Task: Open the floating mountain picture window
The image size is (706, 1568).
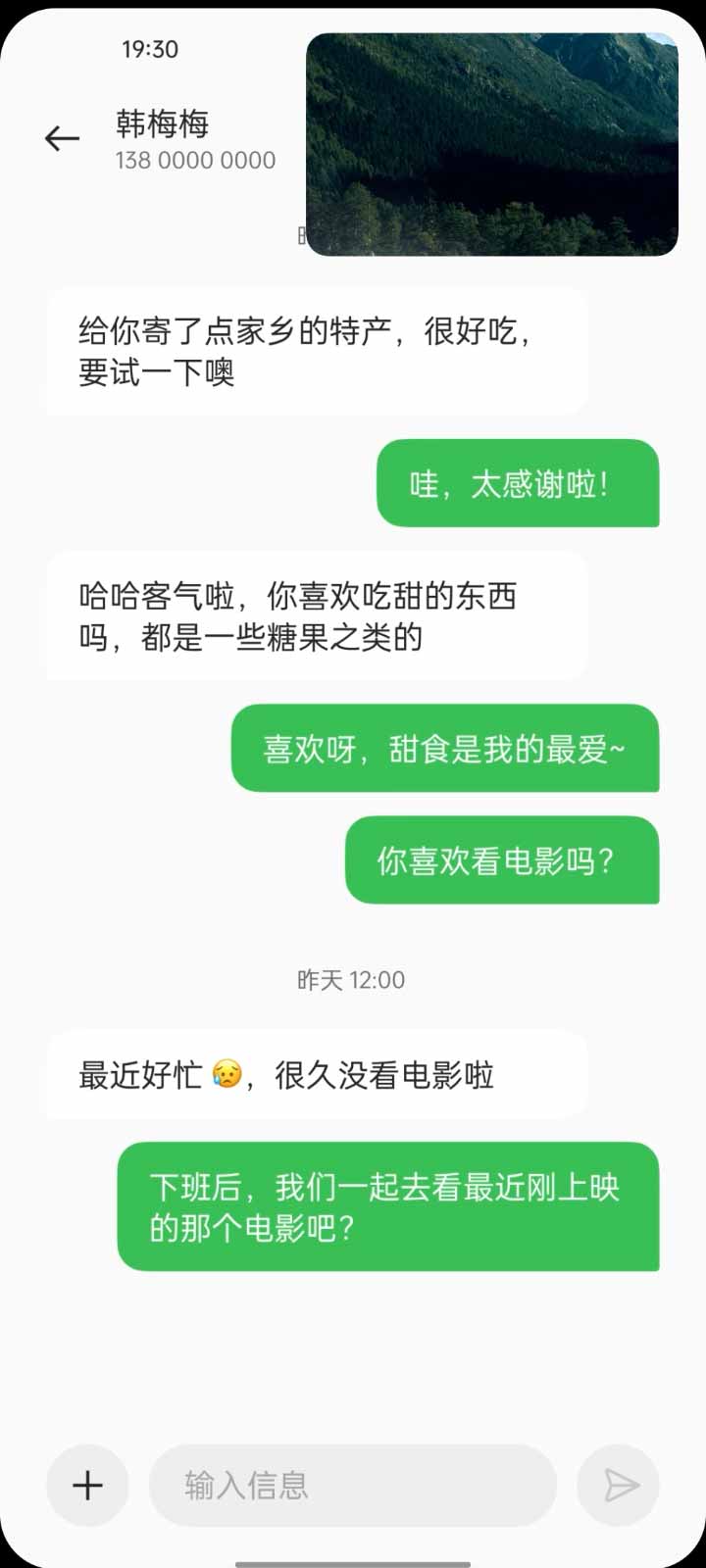Action: (492, 145)
